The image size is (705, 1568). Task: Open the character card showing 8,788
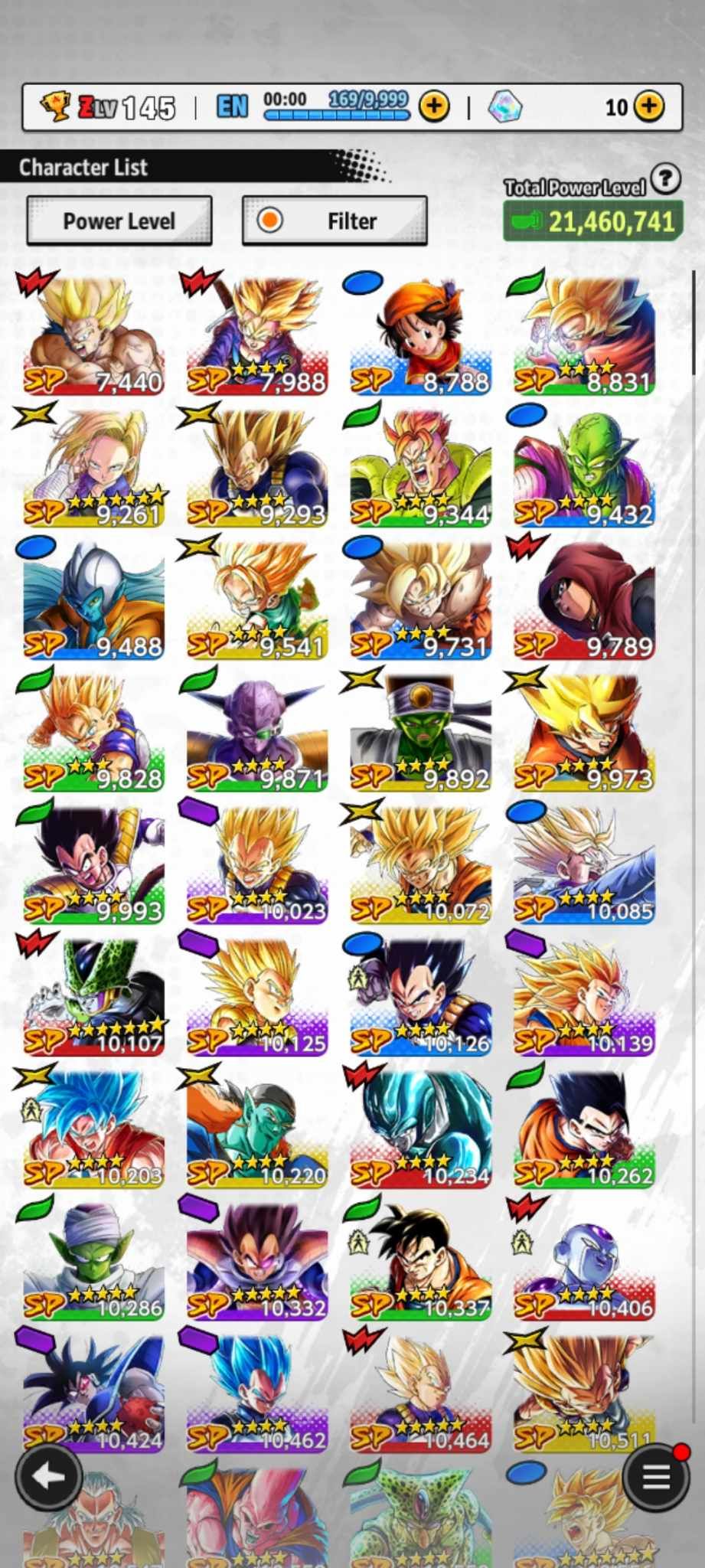click(x=420, y=335)
